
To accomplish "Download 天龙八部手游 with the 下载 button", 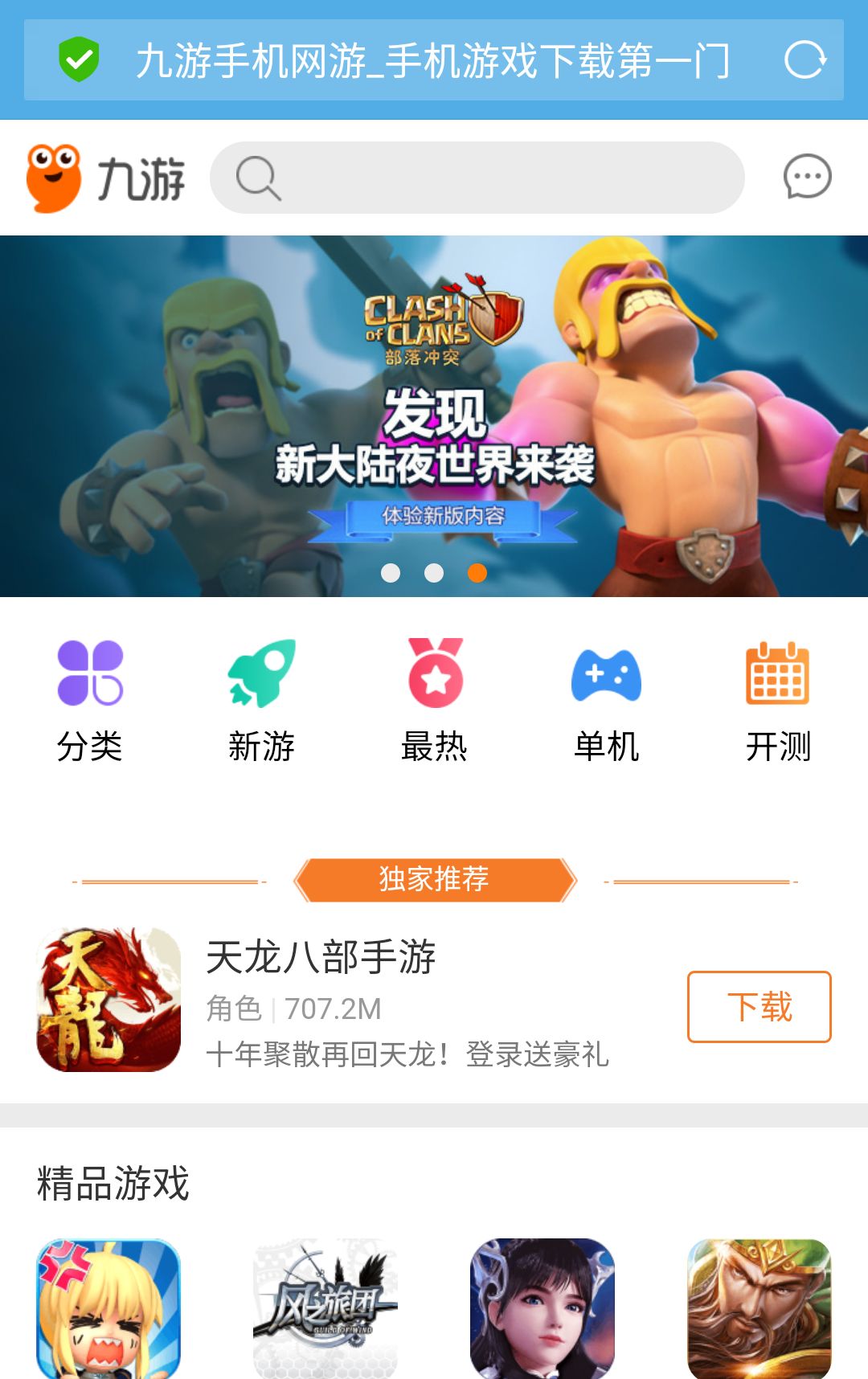I will [x=759, y=1006].
